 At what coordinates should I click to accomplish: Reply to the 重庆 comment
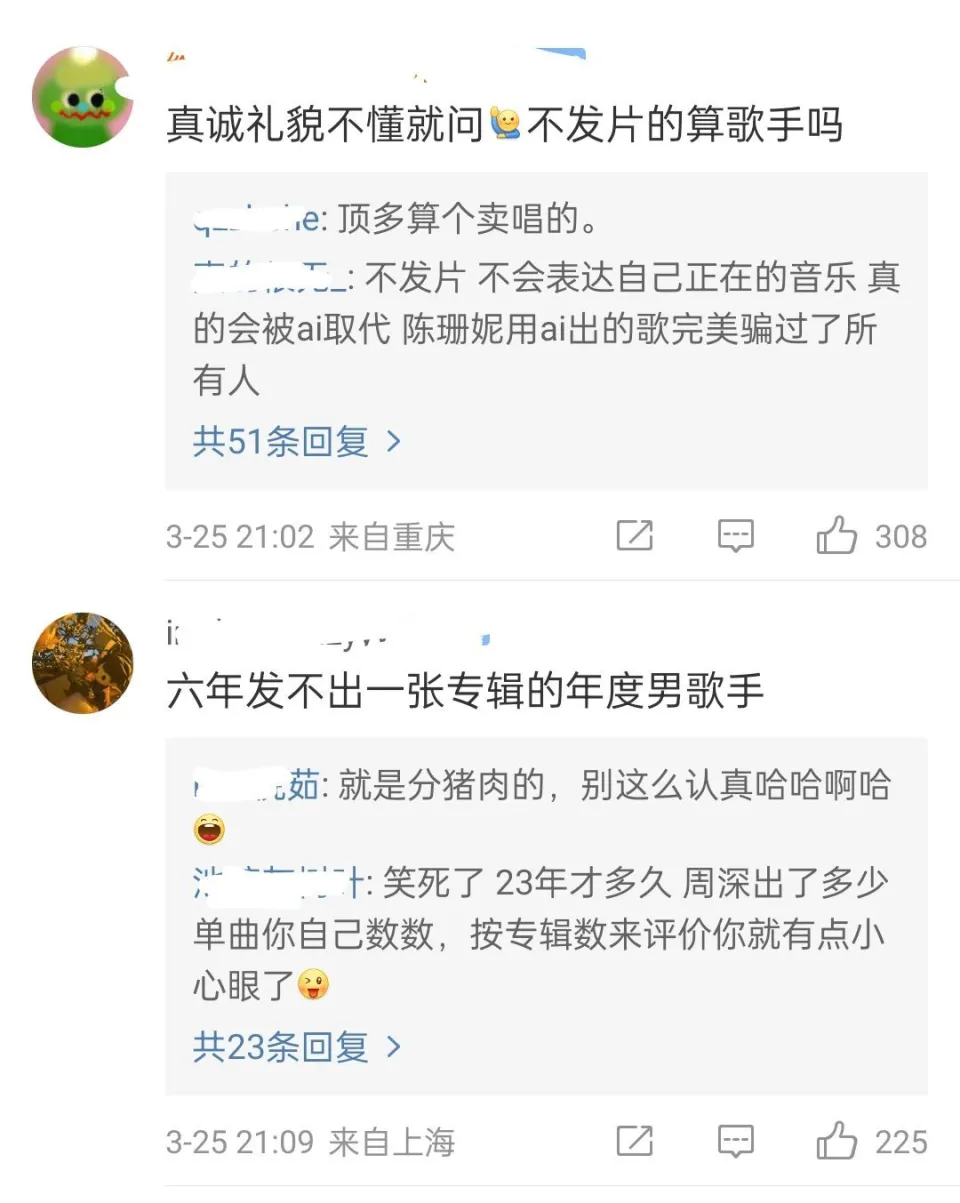(735, 537)
